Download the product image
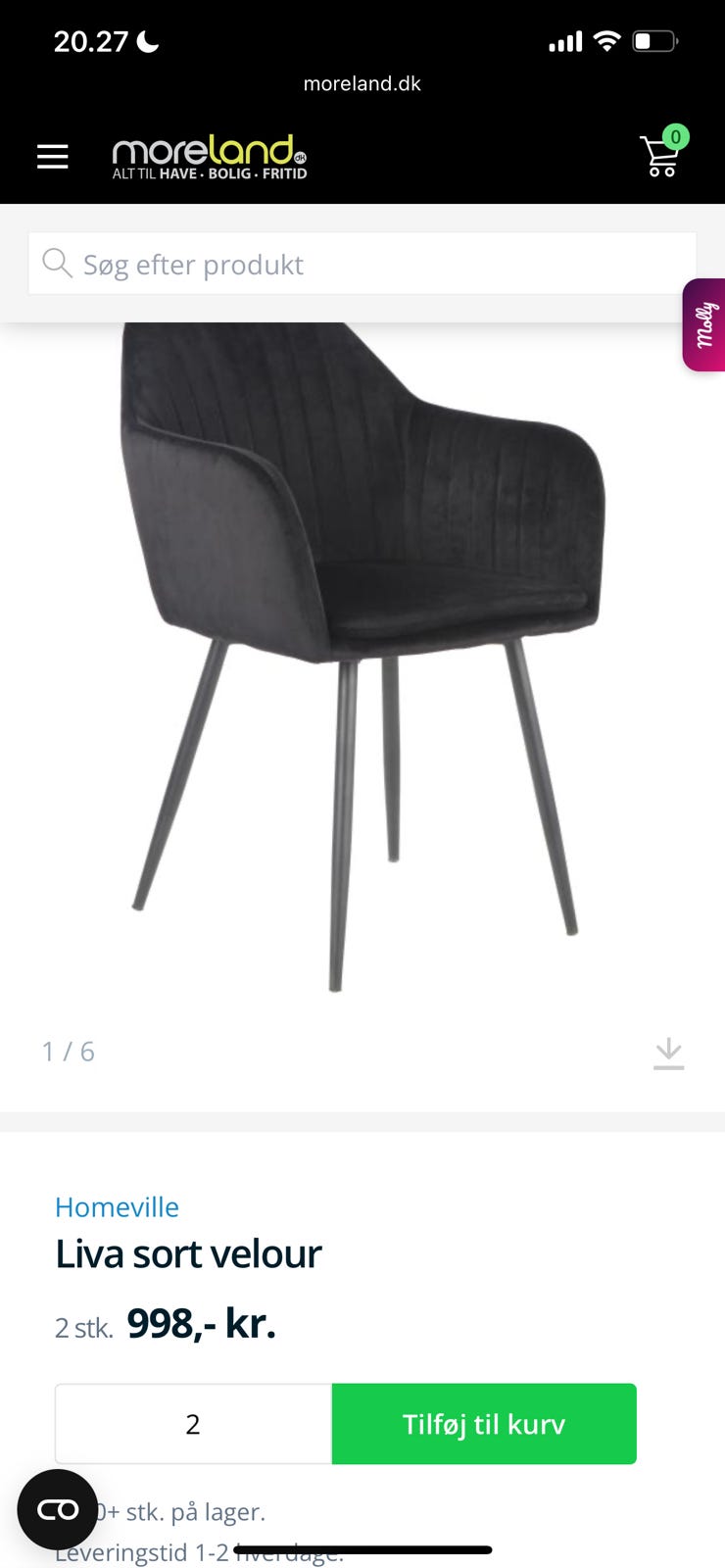725x1568 pixels. point(668,1053)
